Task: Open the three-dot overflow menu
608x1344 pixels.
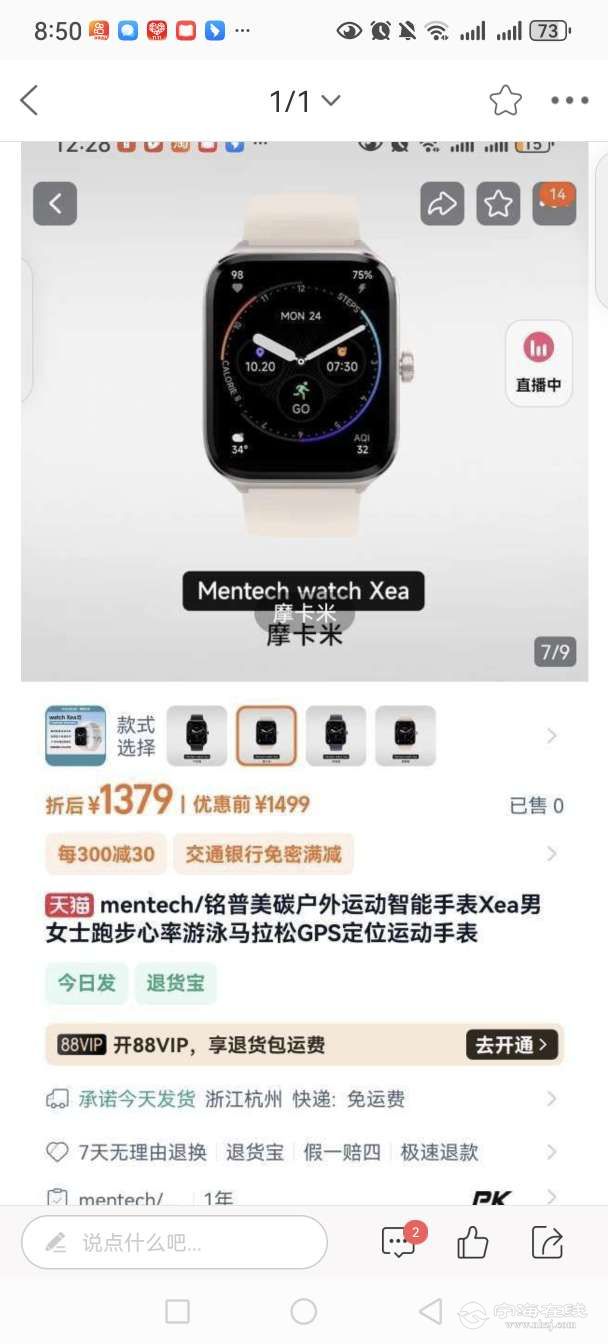Action: [570, 100]
